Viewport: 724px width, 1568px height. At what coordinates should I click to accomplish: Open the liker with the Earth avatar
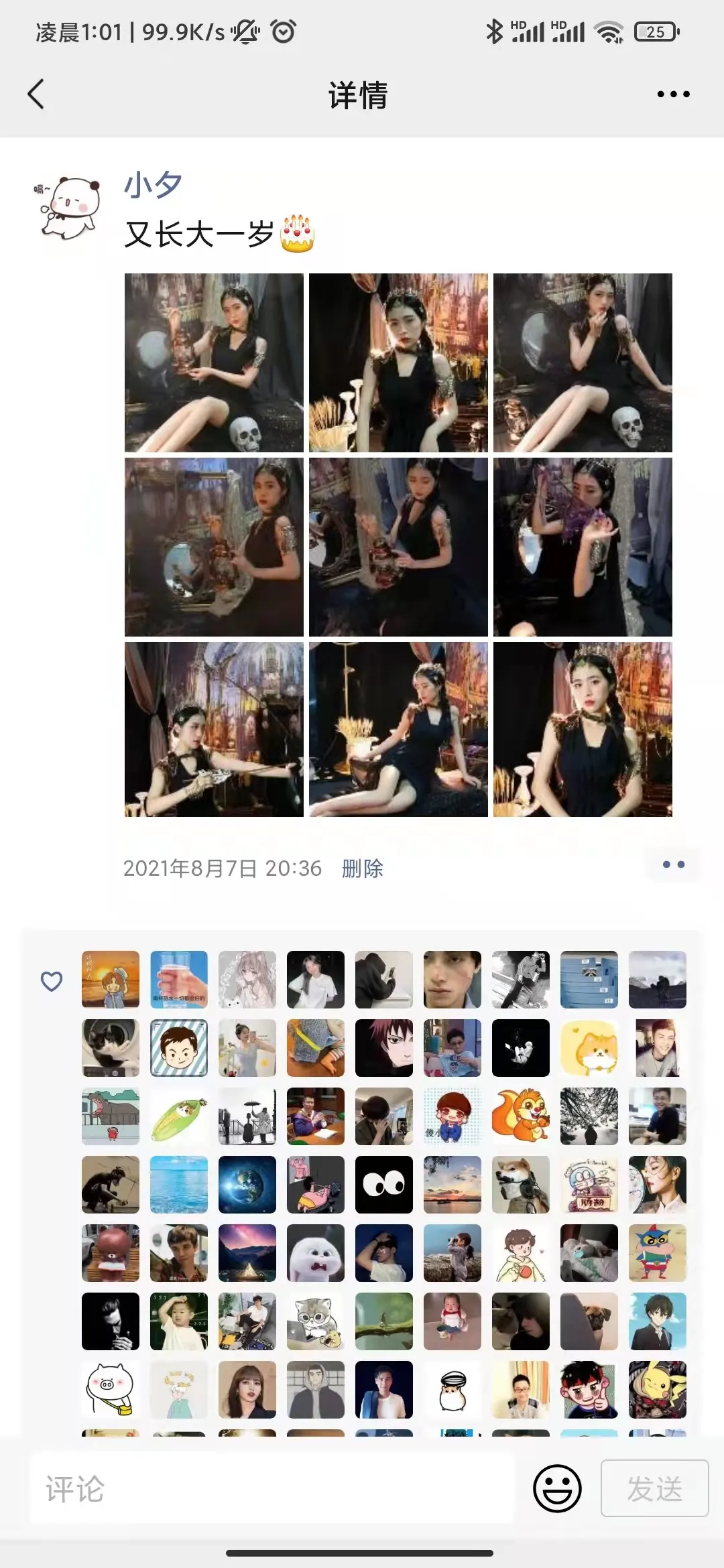[x=247, y=1185]
